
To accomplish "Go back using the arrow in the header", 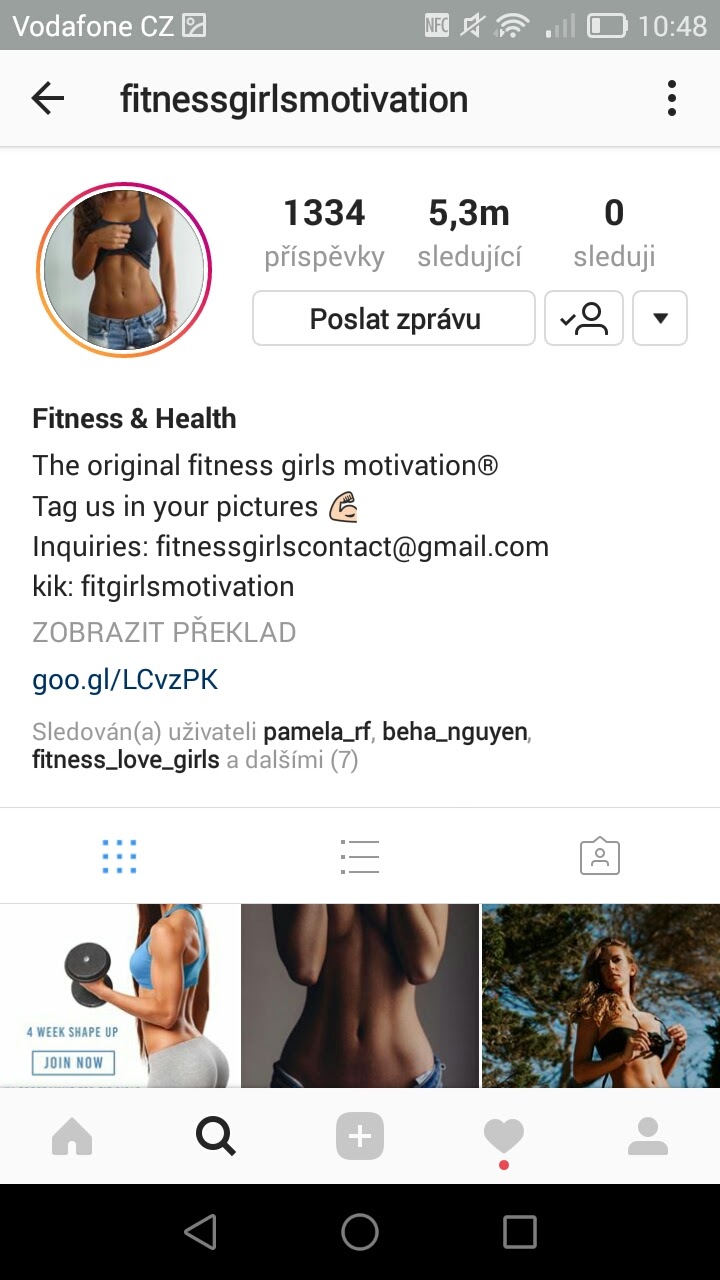I will click(x=48, y=99).
